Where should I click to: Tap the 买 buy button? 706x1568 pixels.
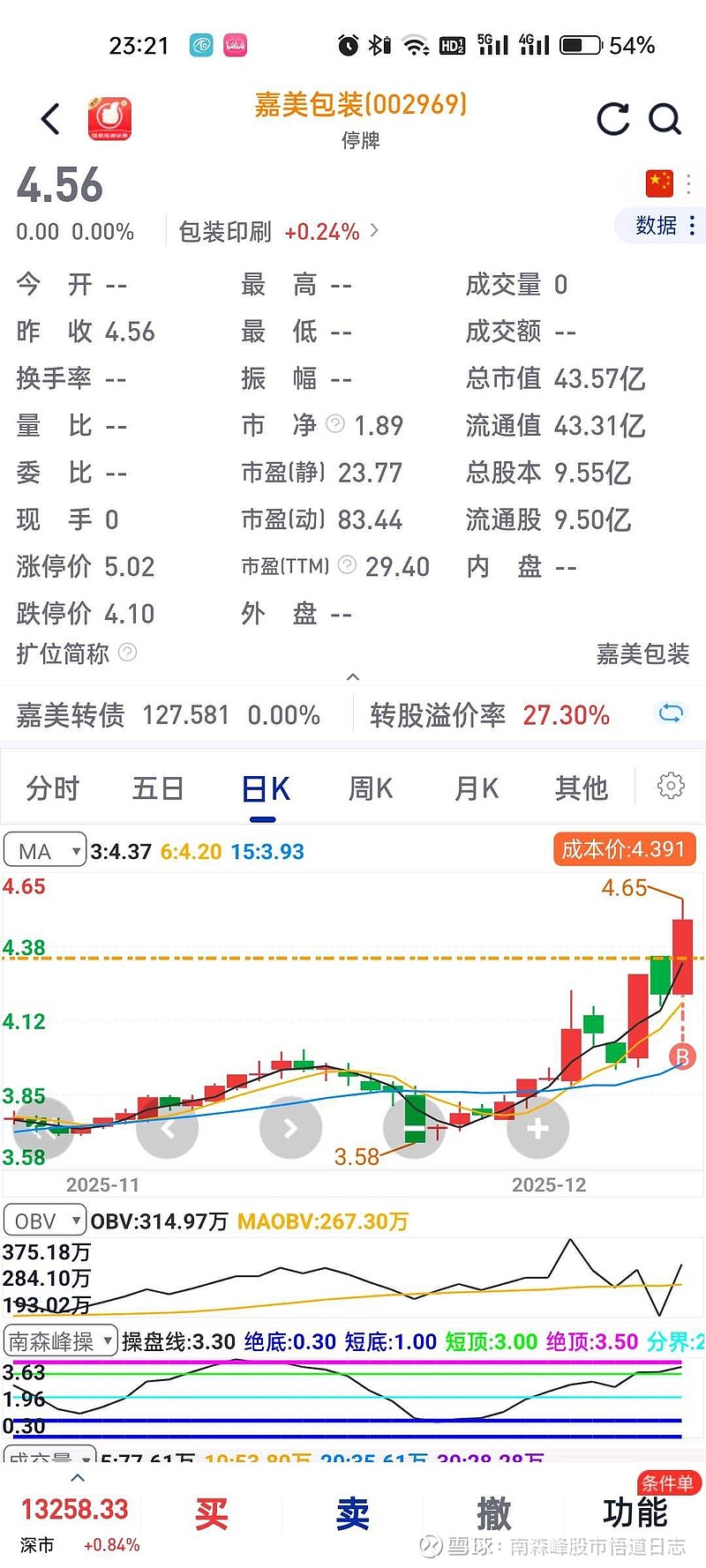pos(212,1513)
